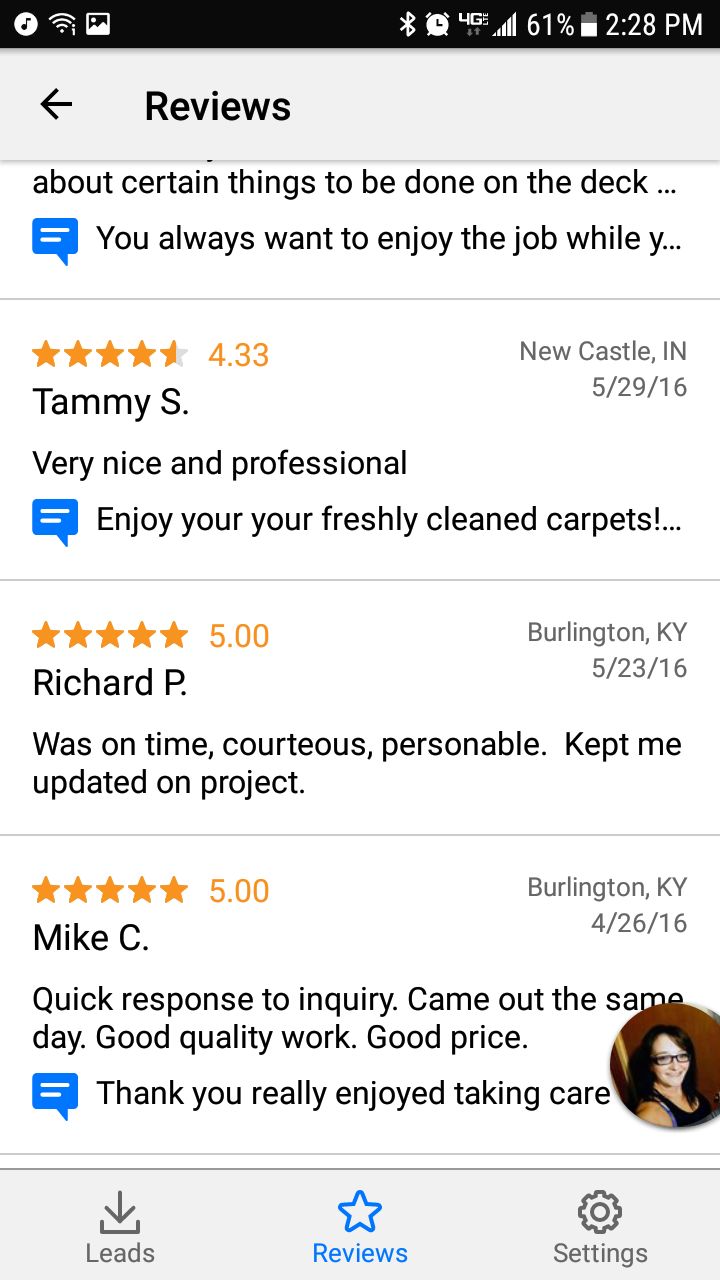
Task: Open Richard P.'s review
Action: 360,708
